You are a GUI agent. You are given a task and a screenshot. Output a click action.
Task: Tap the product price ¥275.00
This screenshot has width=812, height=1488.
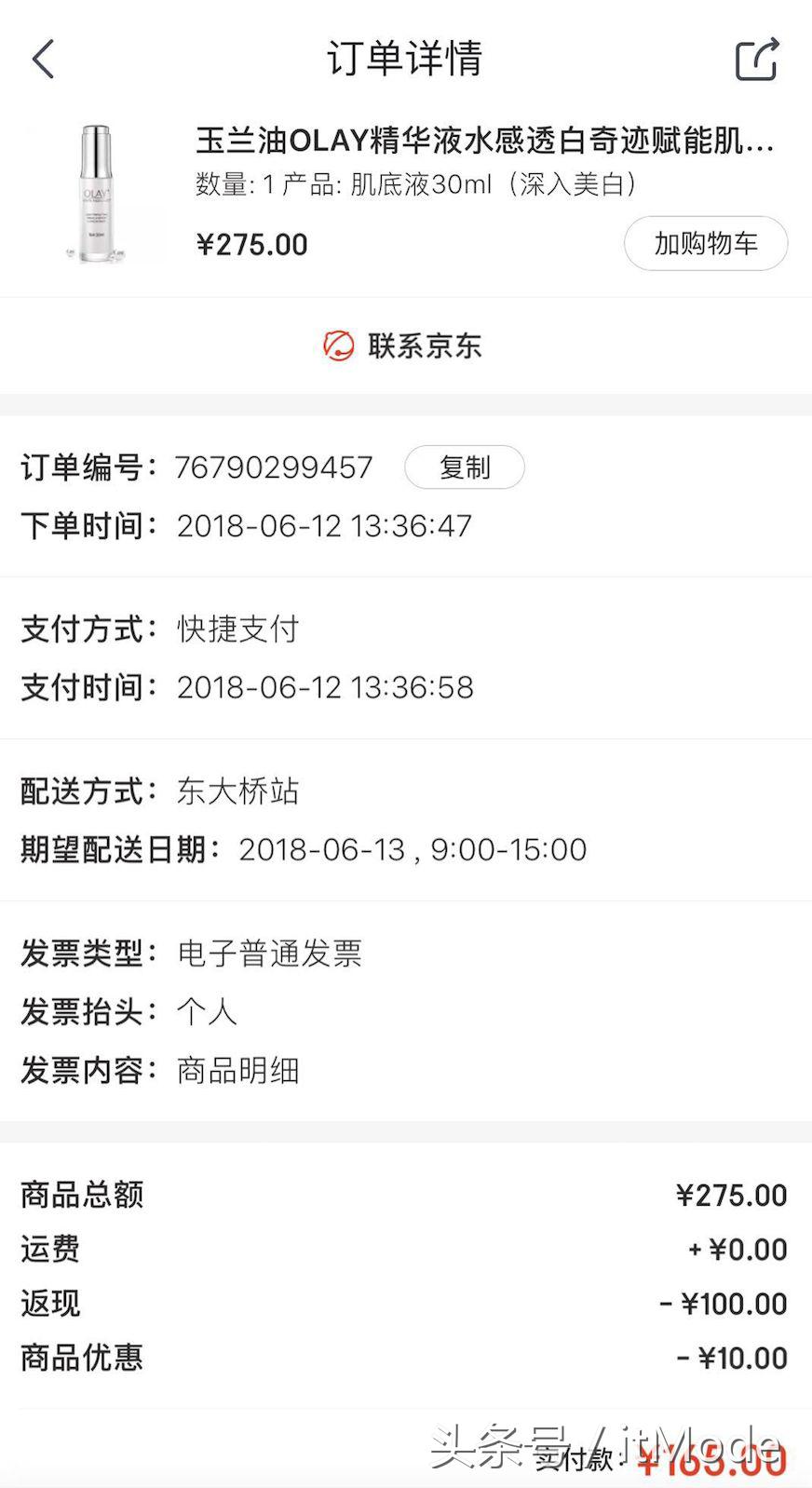251,243
